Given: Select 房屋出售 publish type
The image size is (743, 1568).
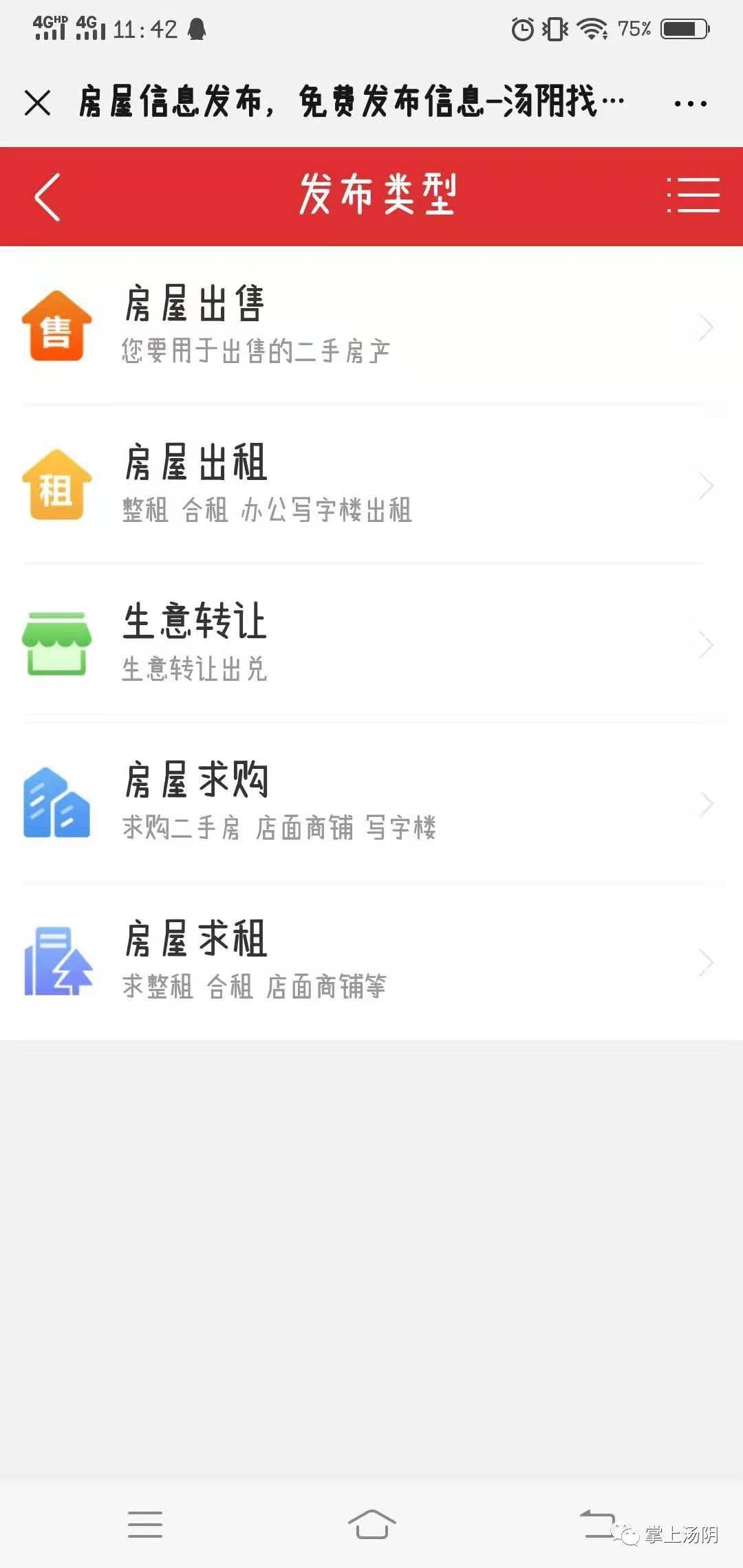Looking at the screenshot, I should (371, 325).
